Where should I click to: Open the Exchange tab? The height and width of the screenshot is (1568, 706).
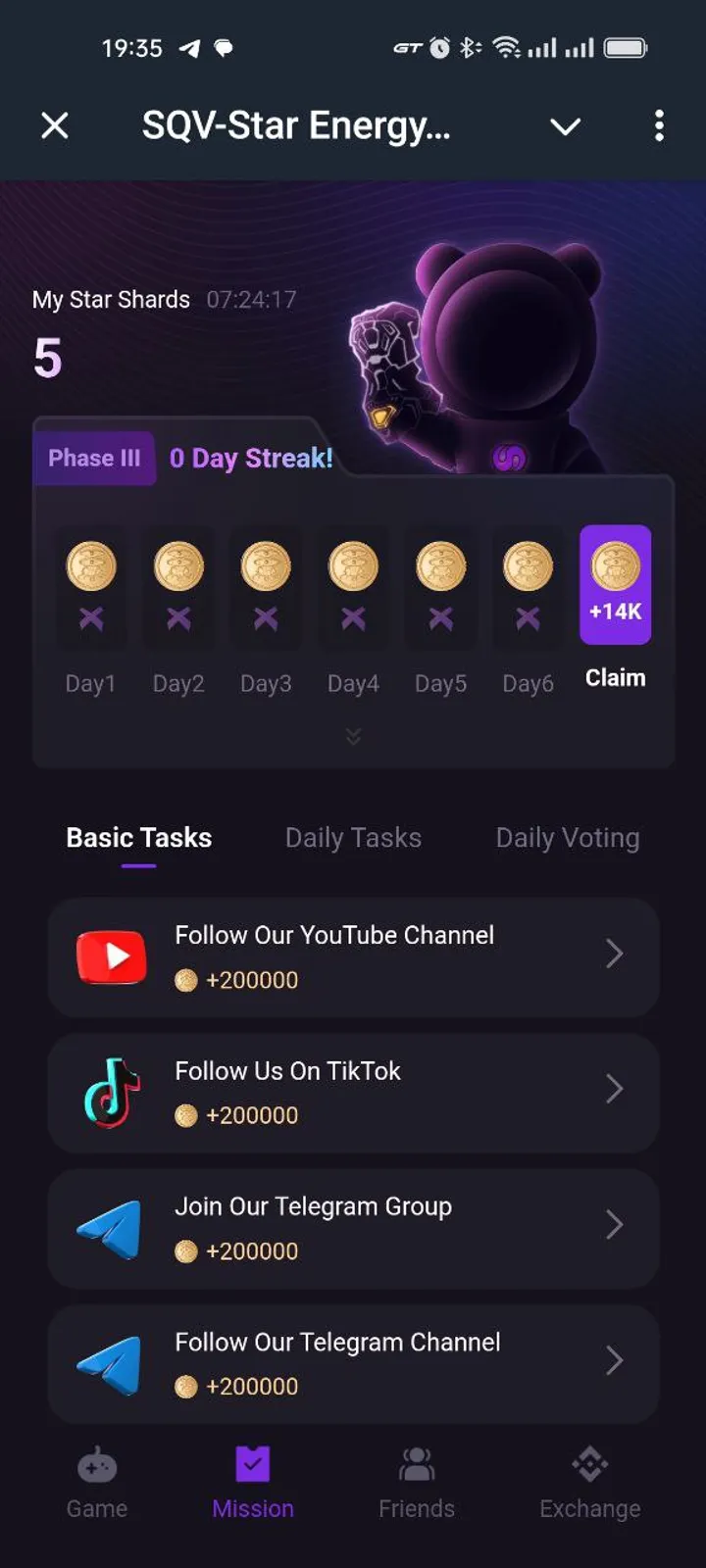click(x=589, y=1483)
